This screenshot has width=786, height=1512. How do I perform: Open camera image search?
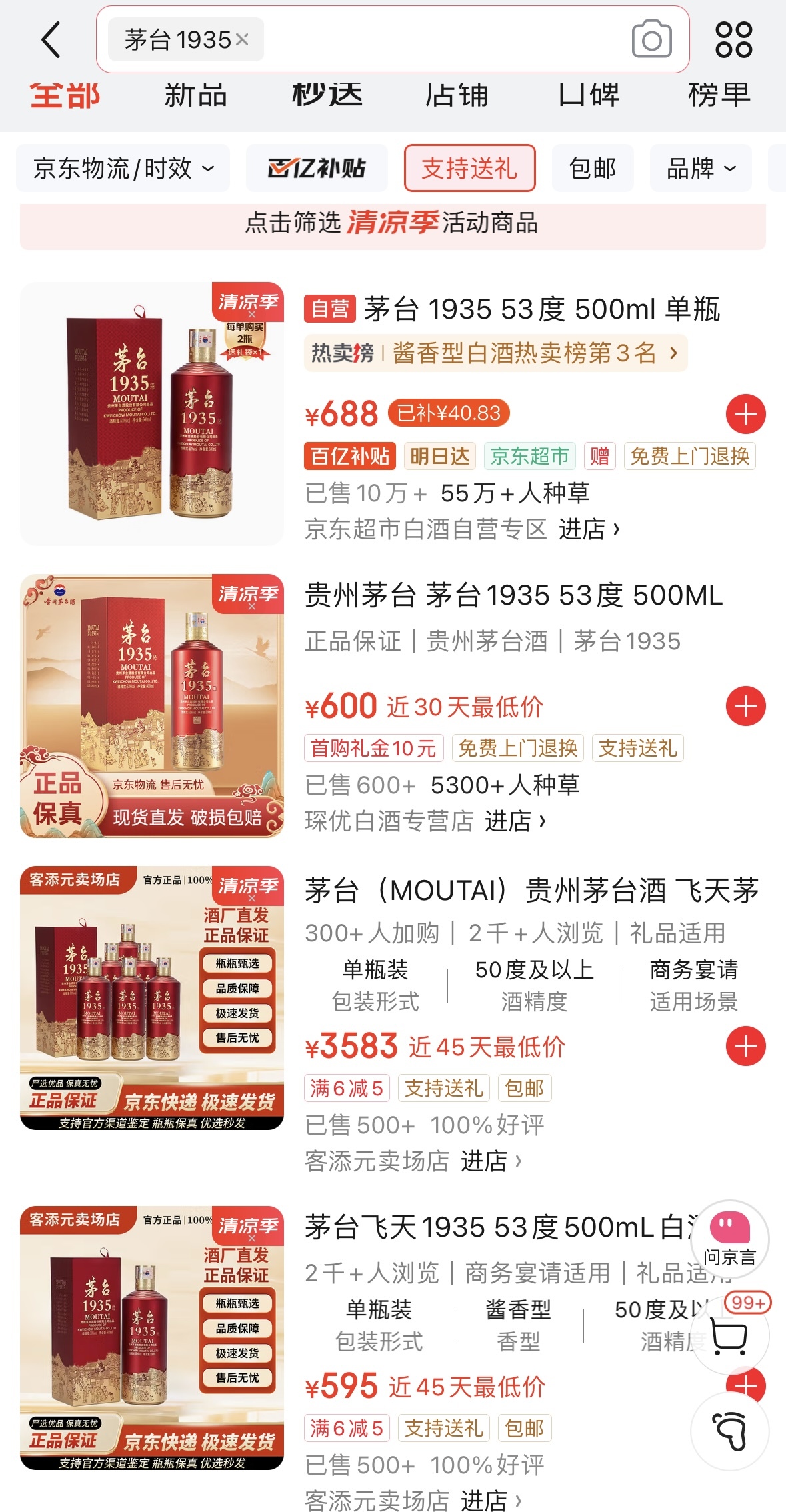651,40
